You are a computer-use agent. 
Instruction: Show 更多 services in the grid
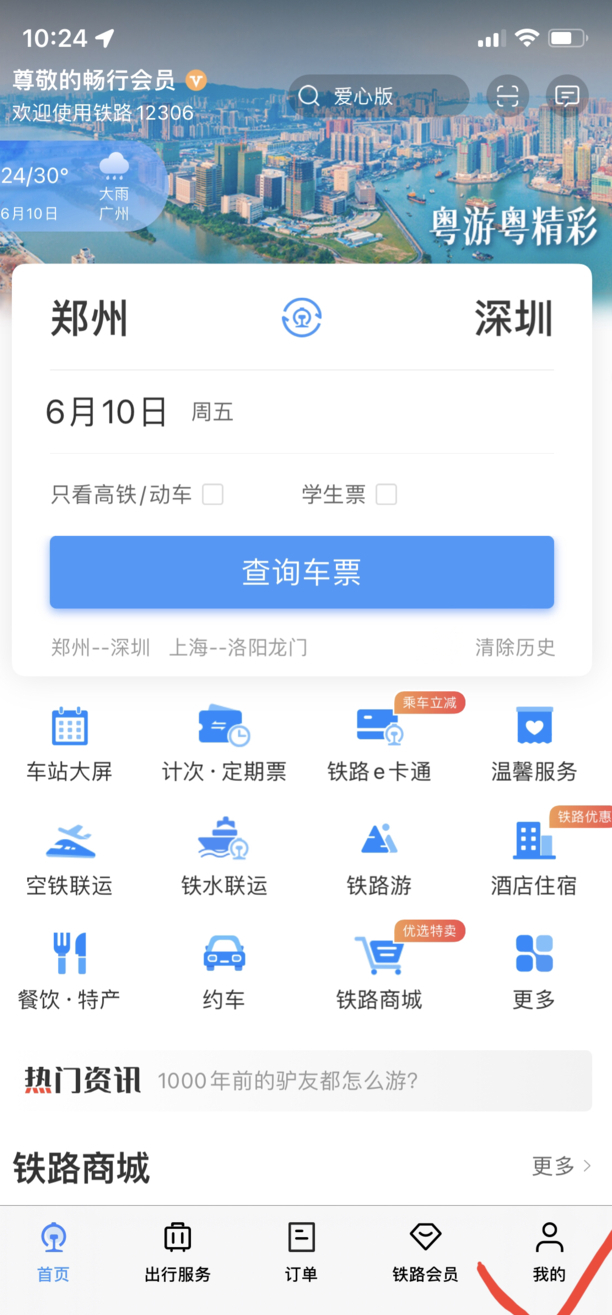click(534, 970)
